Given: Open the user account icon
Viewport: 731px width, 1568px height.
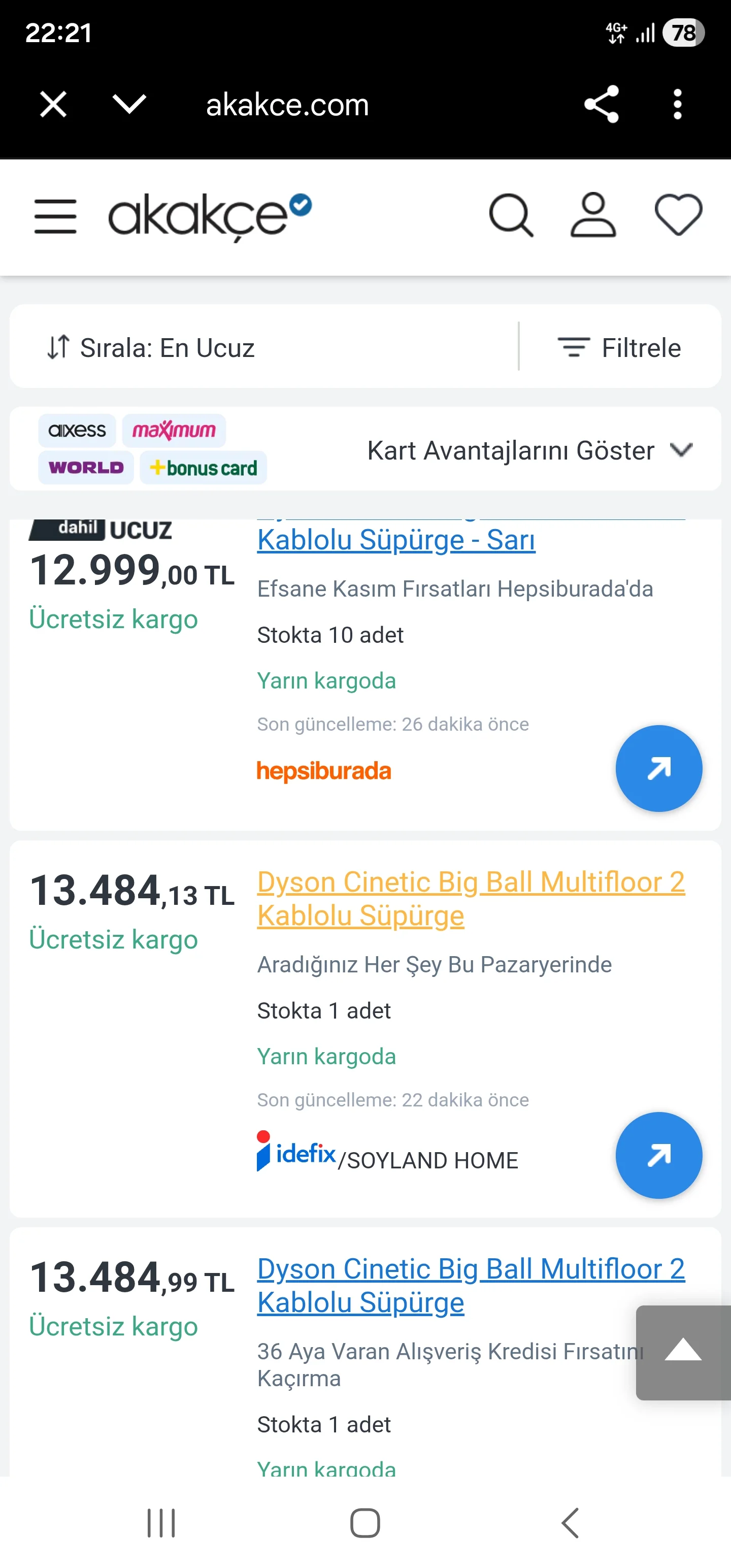Looking at the screenshot, I should pyautogui.click(x=593, y=215).
